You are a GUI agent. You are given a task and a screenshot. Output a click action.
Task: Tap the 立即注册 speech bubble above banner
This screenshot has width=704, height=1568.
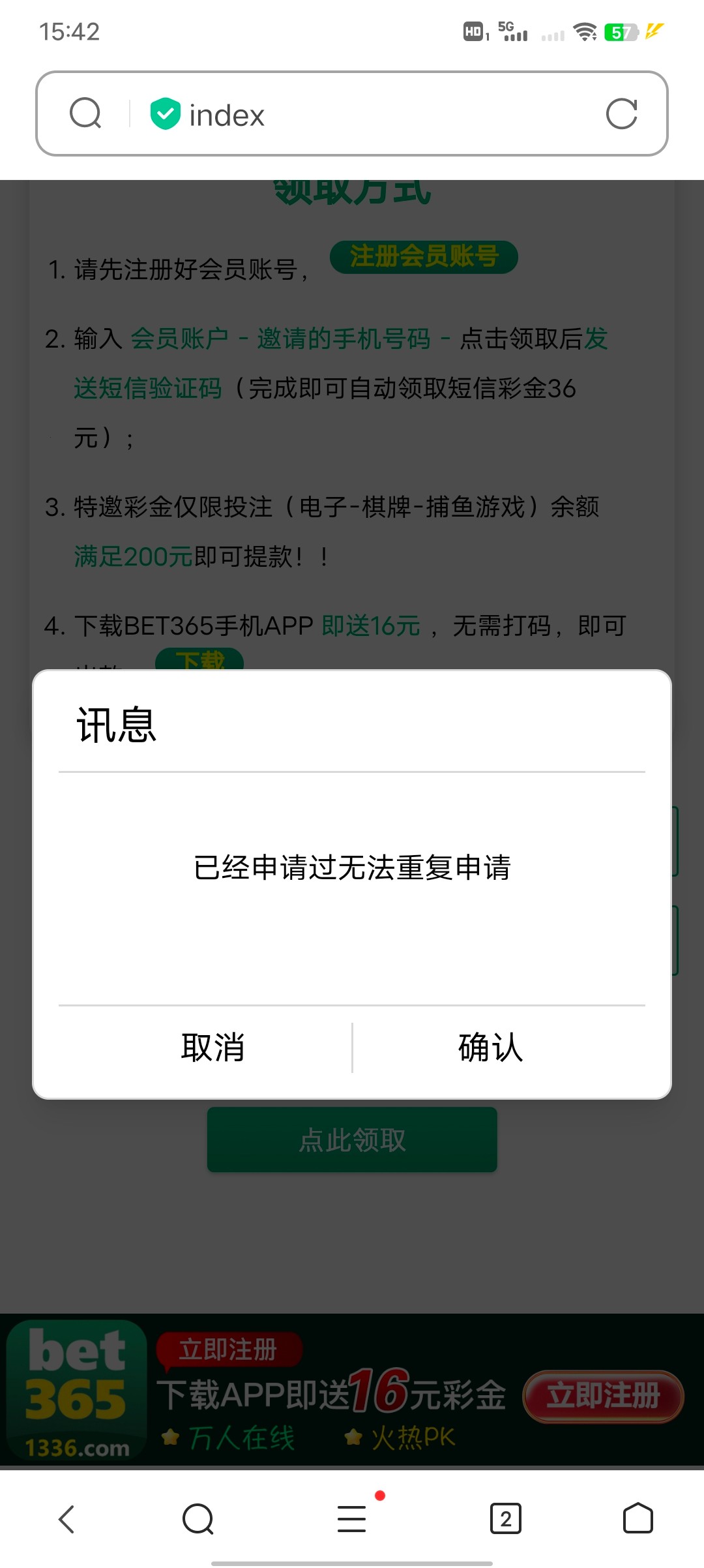click(x=231, y=1349)
